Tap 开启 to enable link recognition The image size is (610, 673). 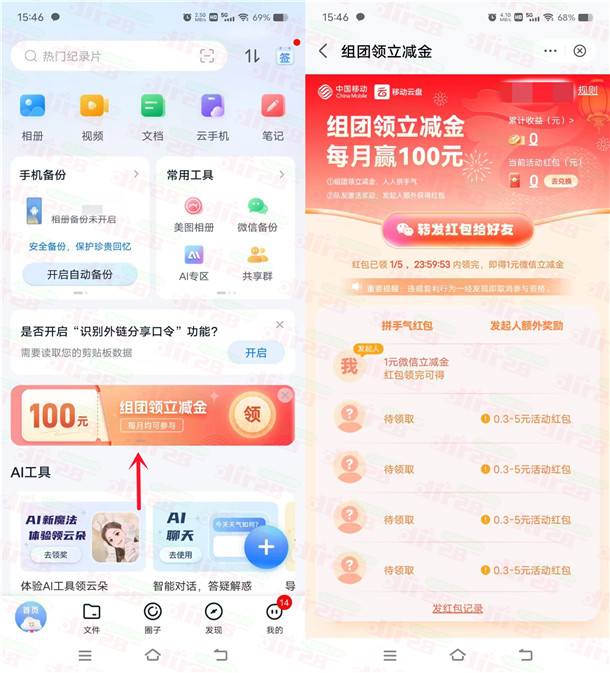pos(256,352)
